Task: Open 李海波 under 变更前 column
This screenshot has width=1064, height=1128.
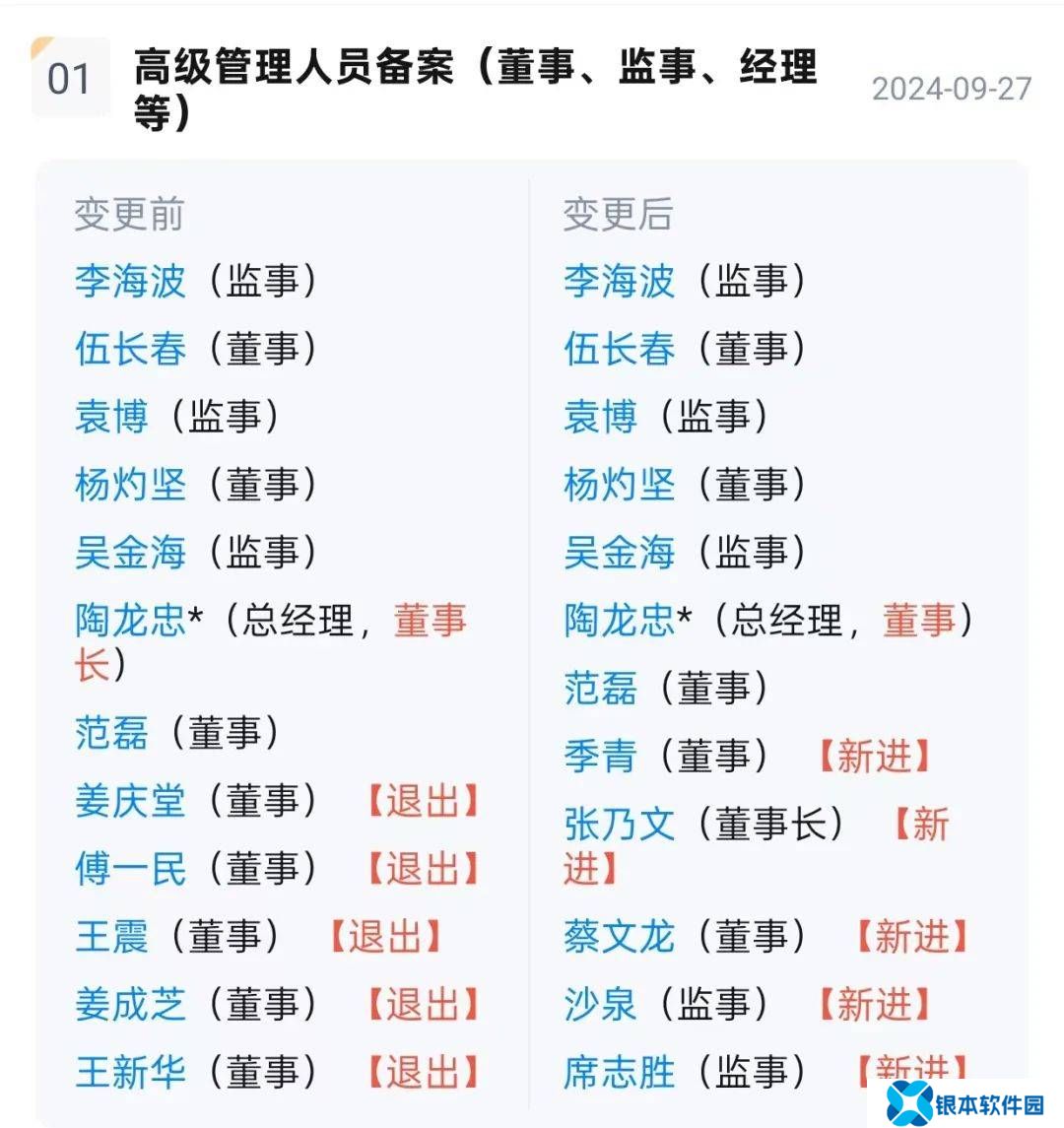Action: (x=130, y=281)
